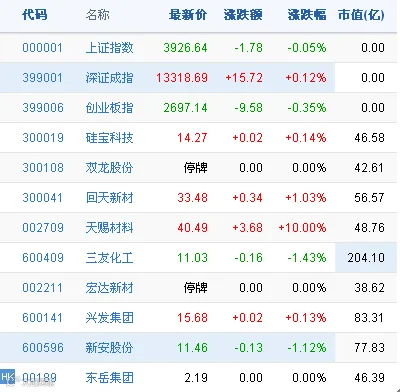The height and width of the screenshot is (392, 400).
Task: Open 兴发集团 stock details
Action: click(109, 318)
